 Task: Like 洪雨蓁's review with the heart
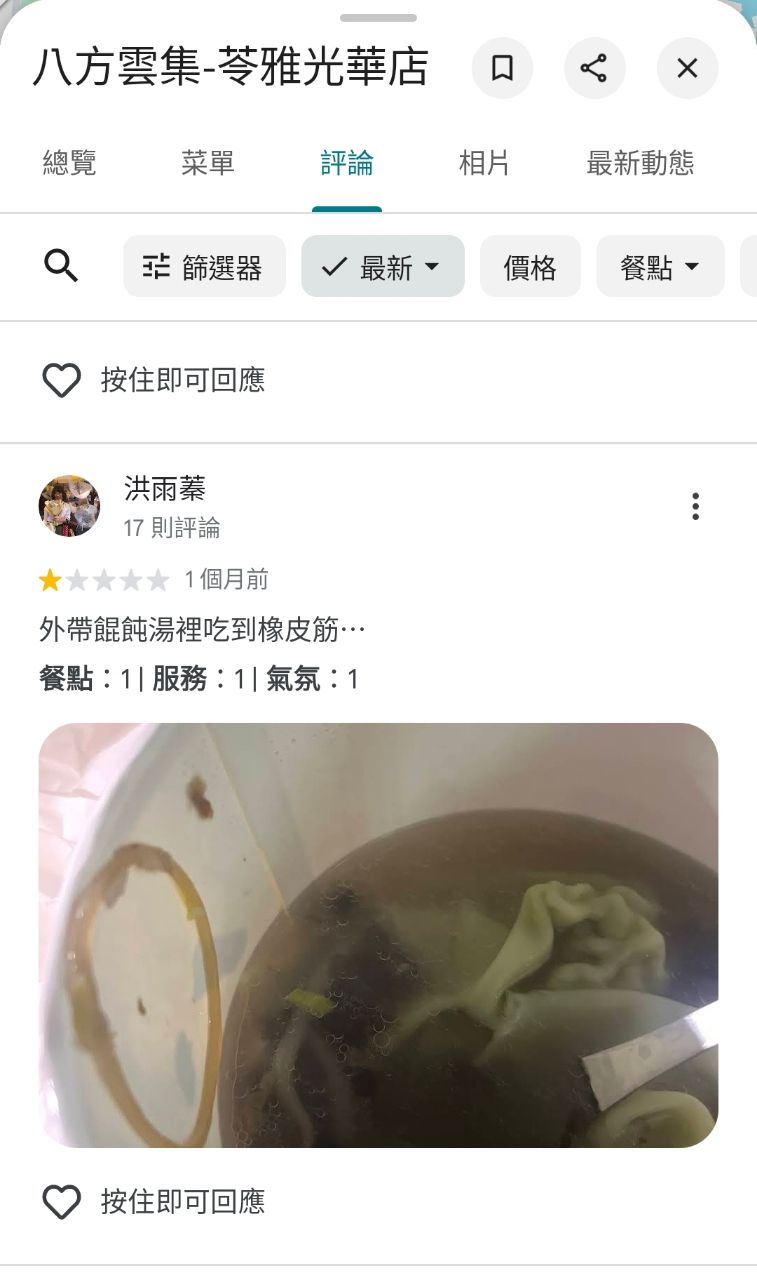61,1201
